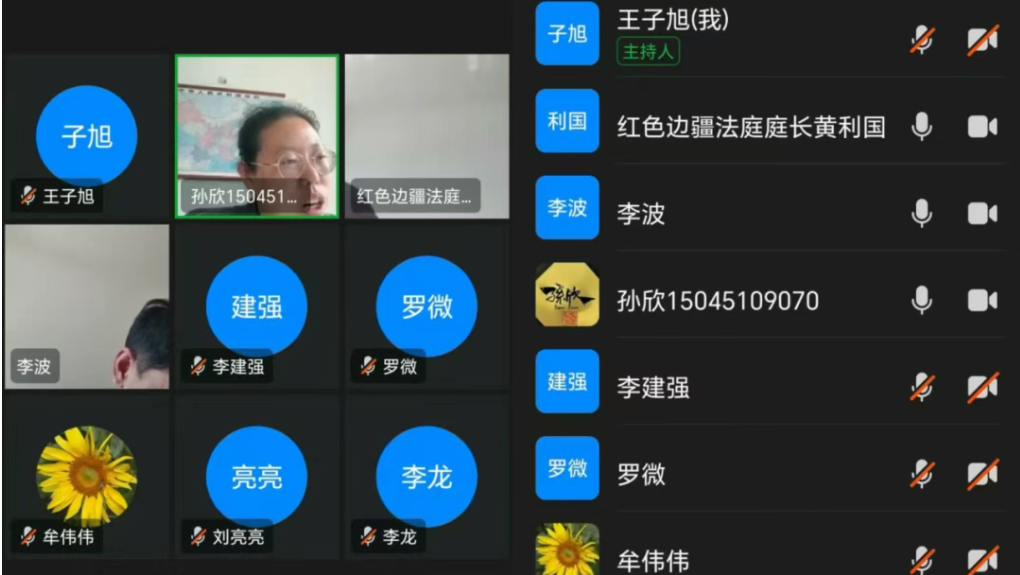
Task: Tap 李龙's participant tile
Action: point(427,476)
